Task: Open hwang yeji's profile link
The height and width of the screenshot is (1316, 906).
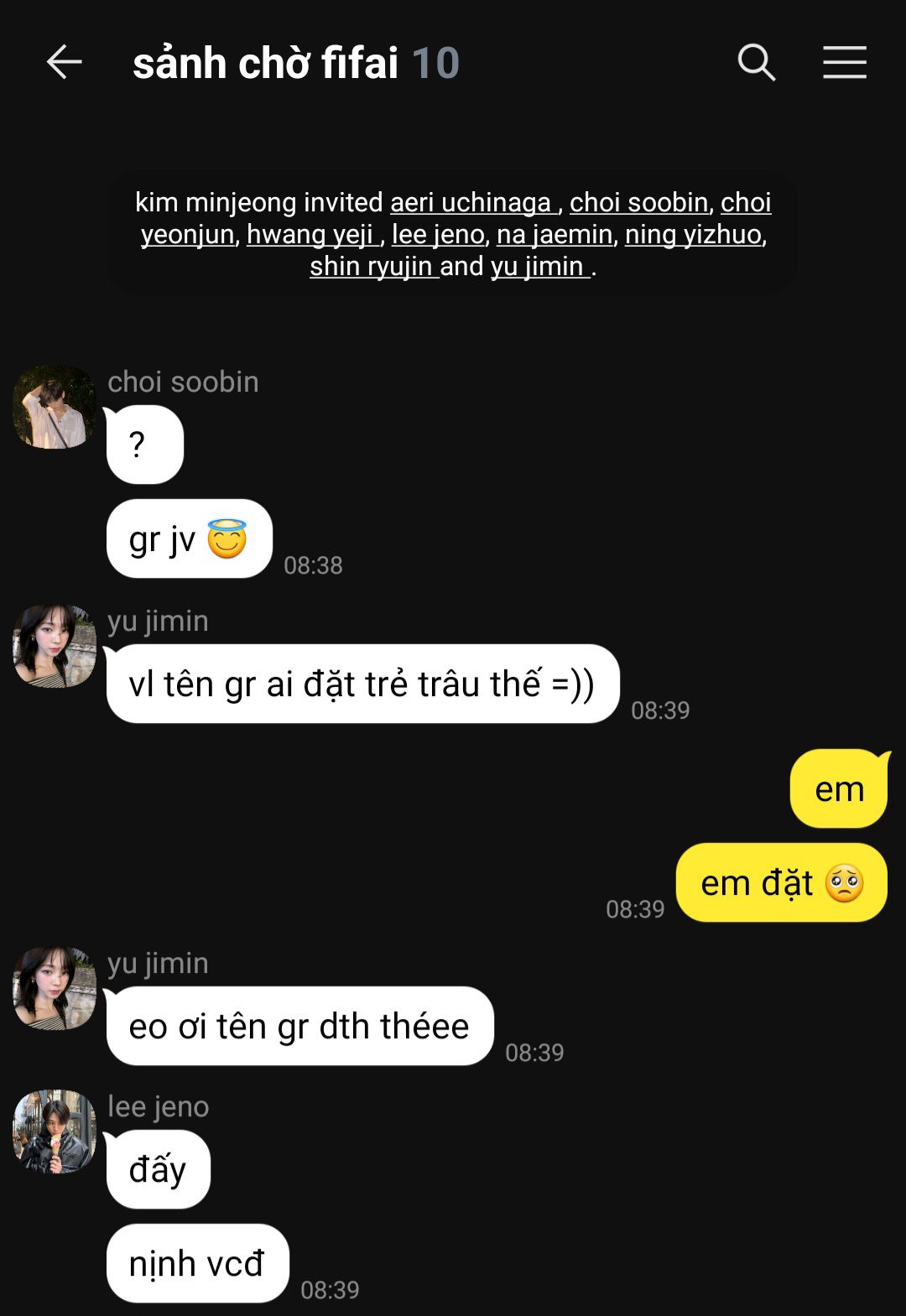Action: (310, 234)
